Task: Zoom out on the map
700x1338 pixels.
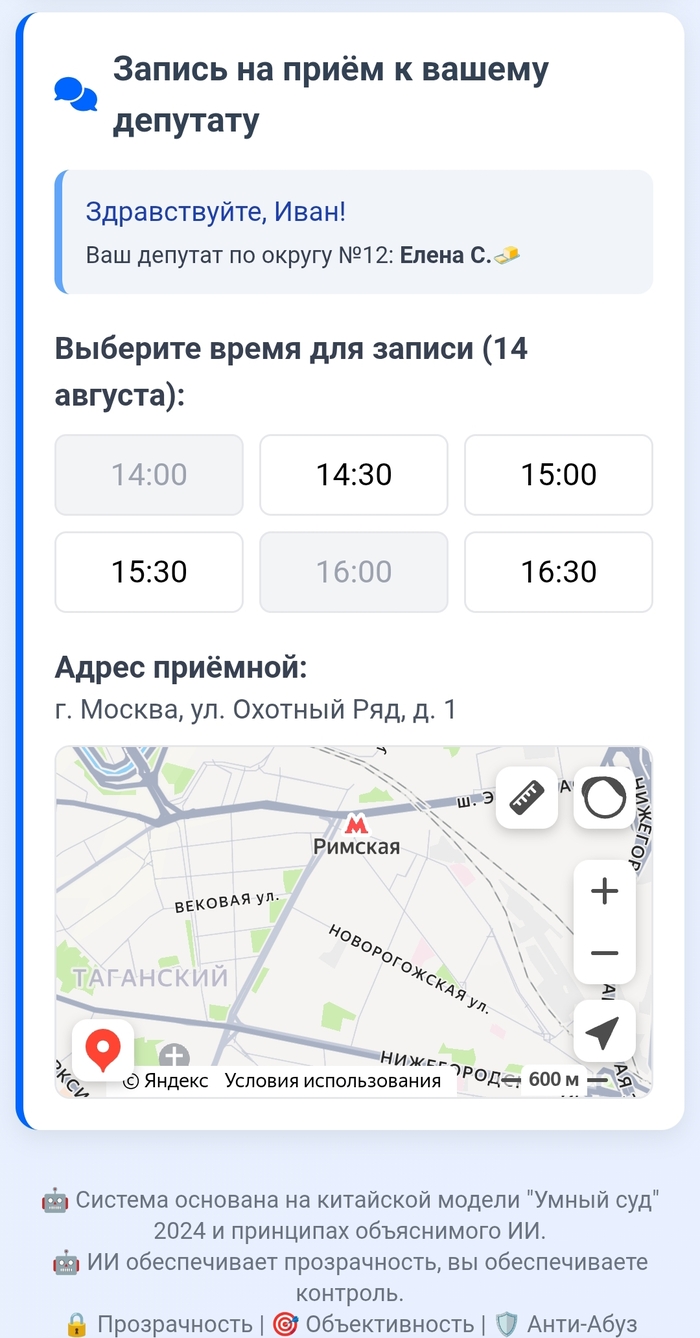Action: [604, 953]
